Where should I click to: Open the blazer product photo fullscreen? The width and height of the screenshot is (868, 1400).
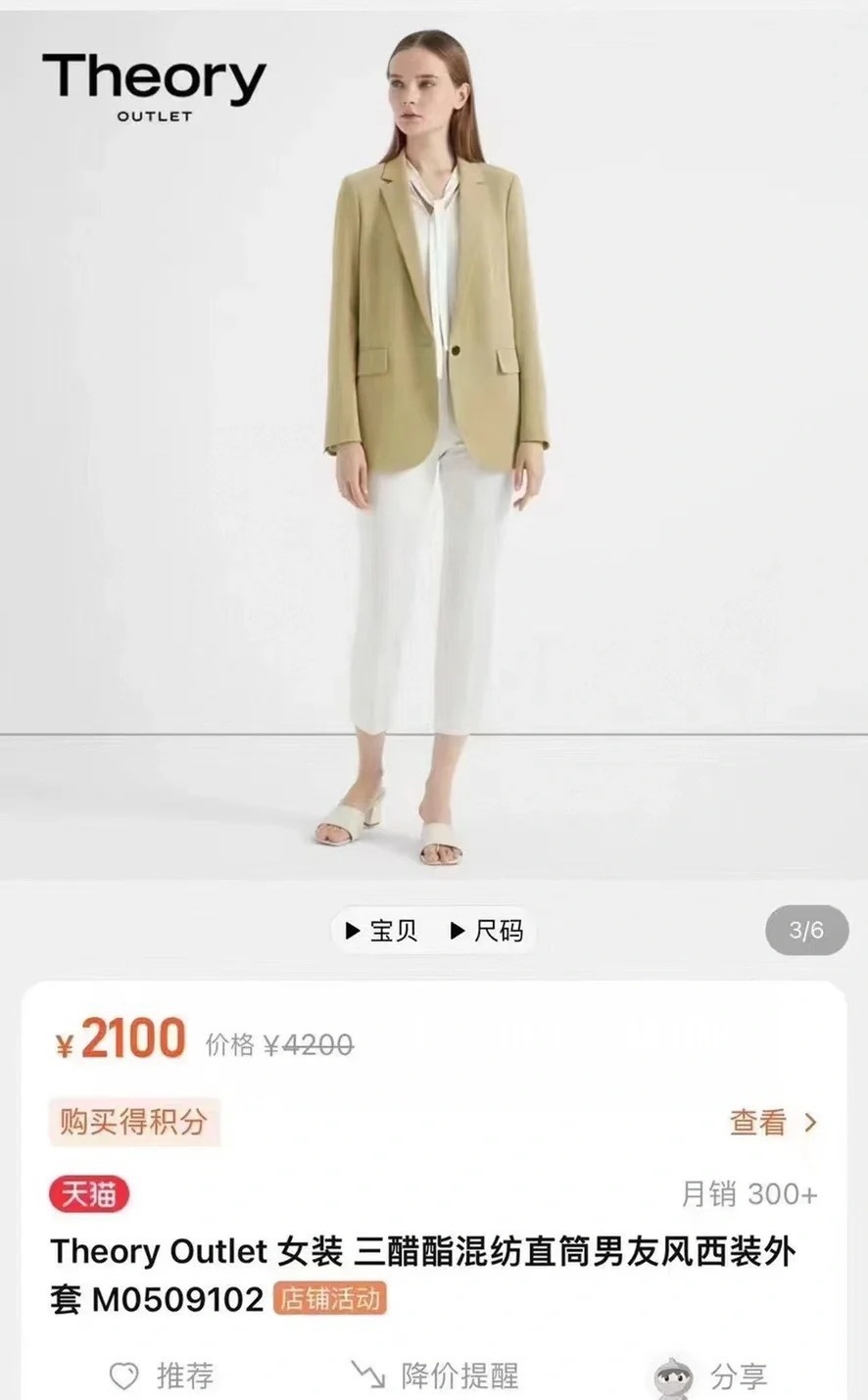[434, 441]
